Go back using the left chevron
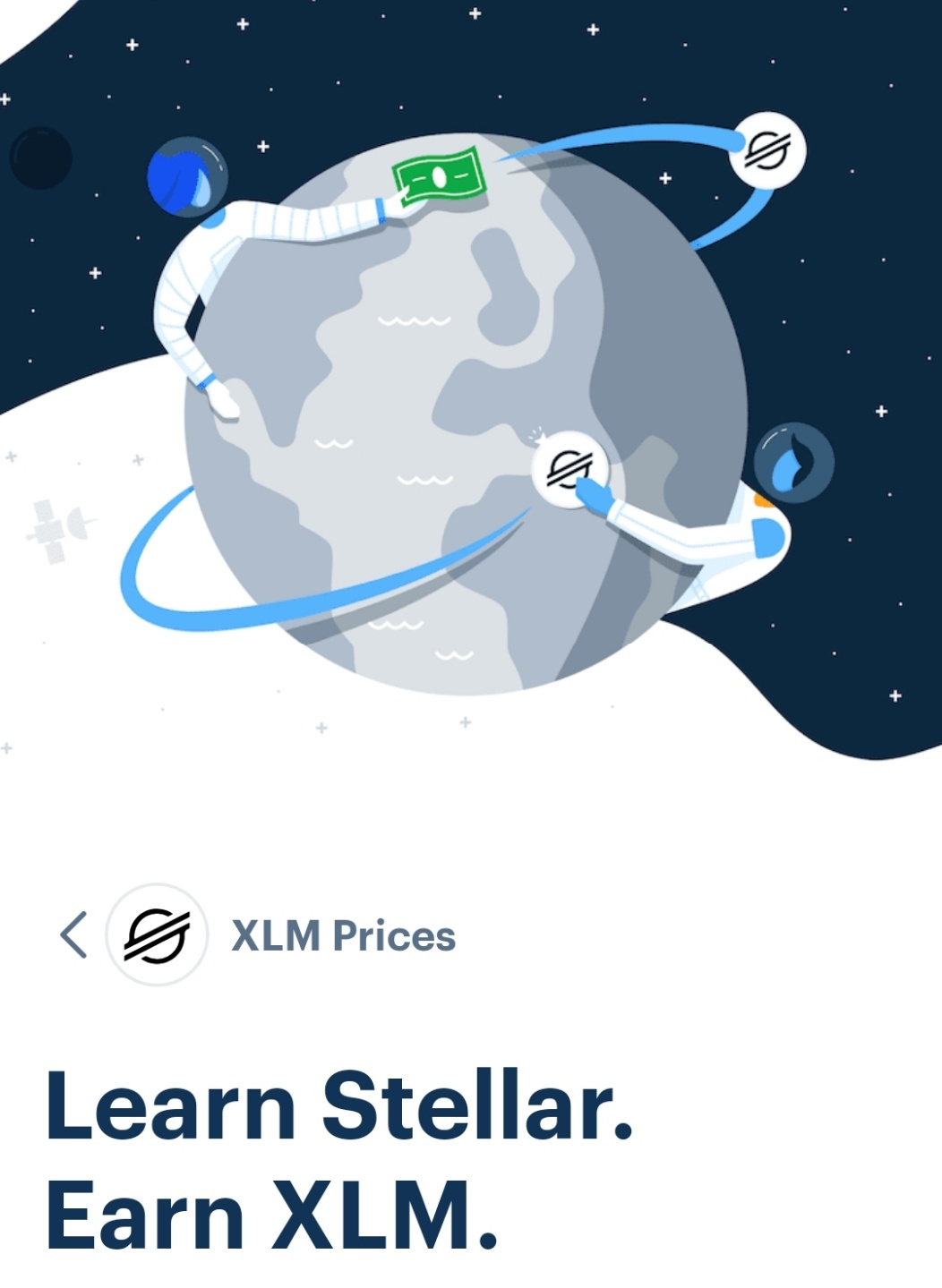The height and width of the screenshot is (1288, 942). click(x=73, y=935)
